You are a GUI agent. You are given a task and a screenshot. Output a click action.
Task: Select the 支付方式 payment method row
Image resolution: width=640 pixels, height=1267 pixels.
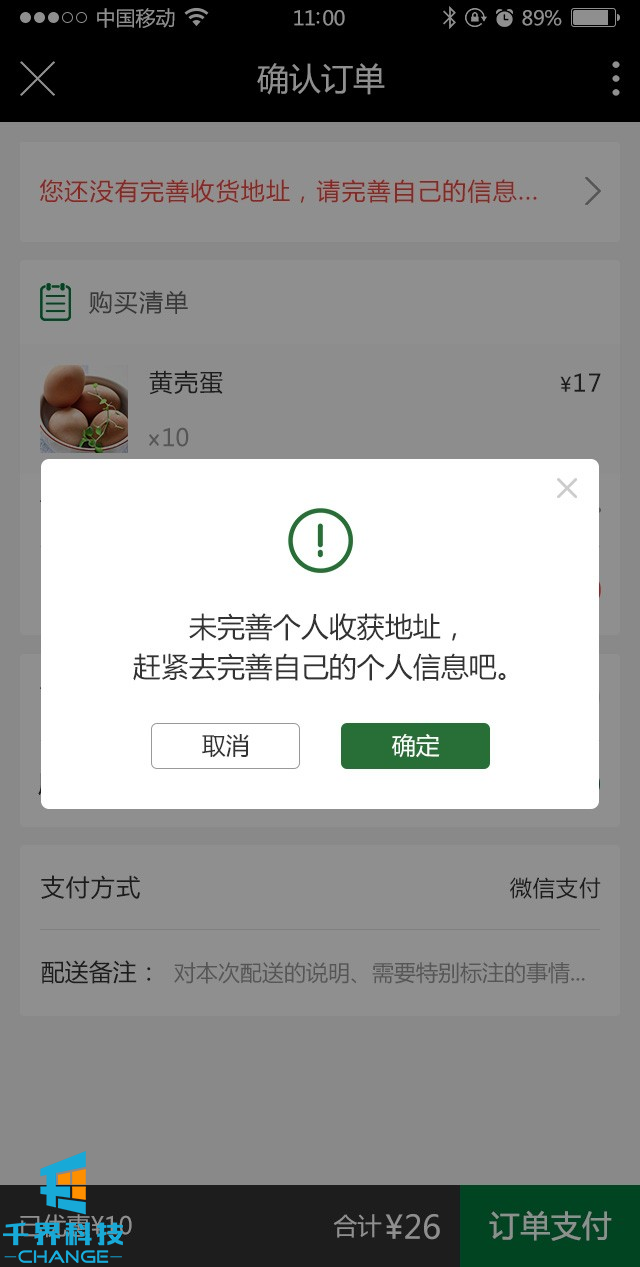click(x=320, y=888)
